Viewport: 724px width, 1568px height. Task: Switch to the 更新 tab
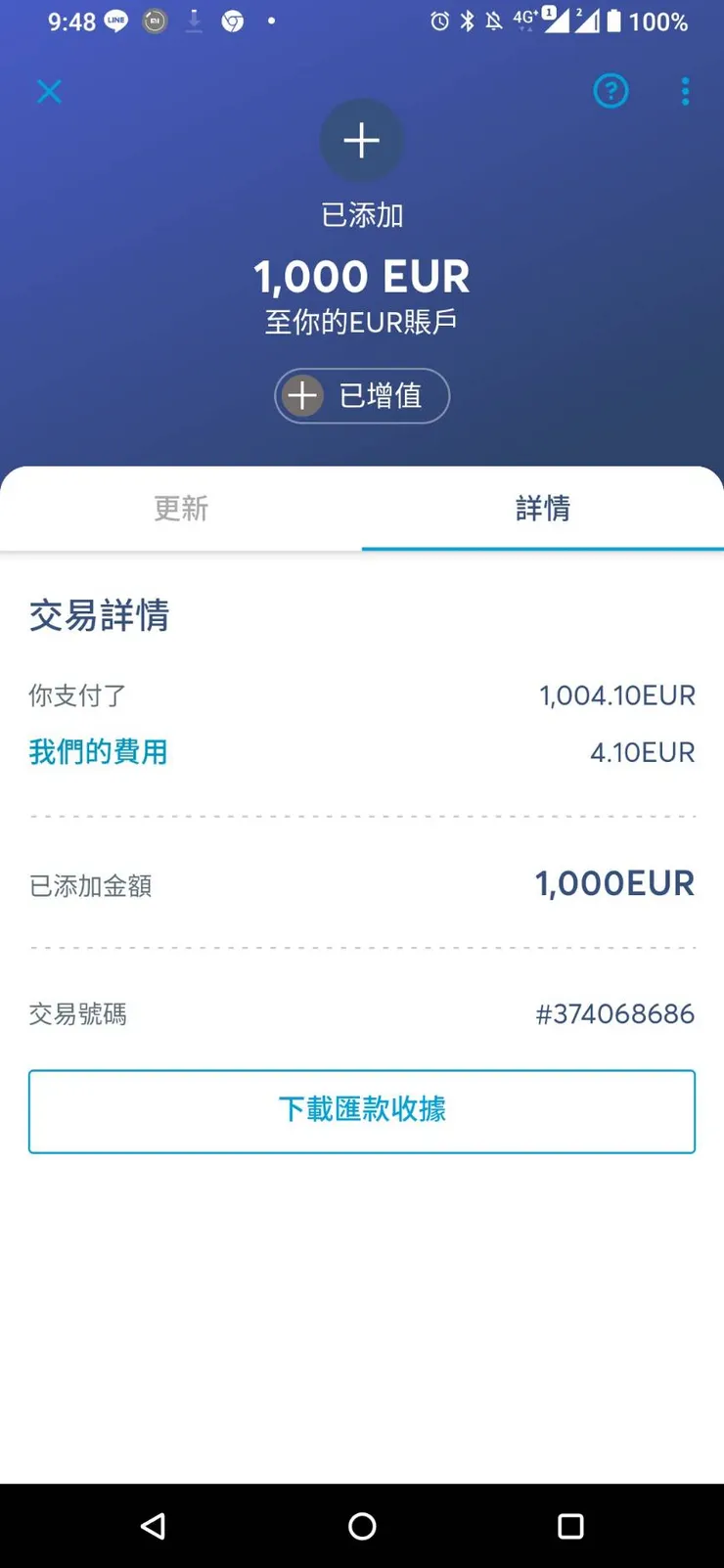180,509
